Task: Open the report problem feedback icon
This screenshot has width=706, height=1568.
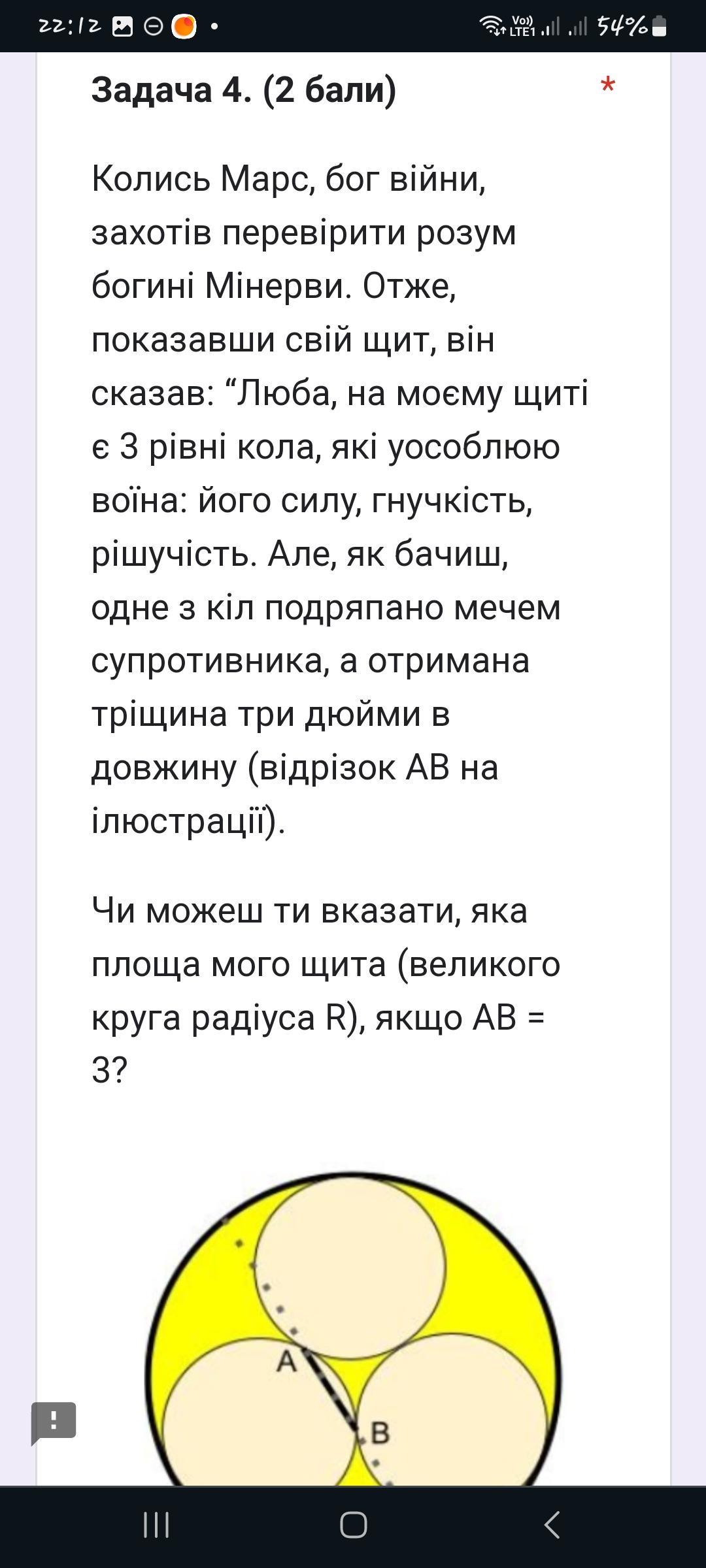Action: click(x=54, y=1421)
